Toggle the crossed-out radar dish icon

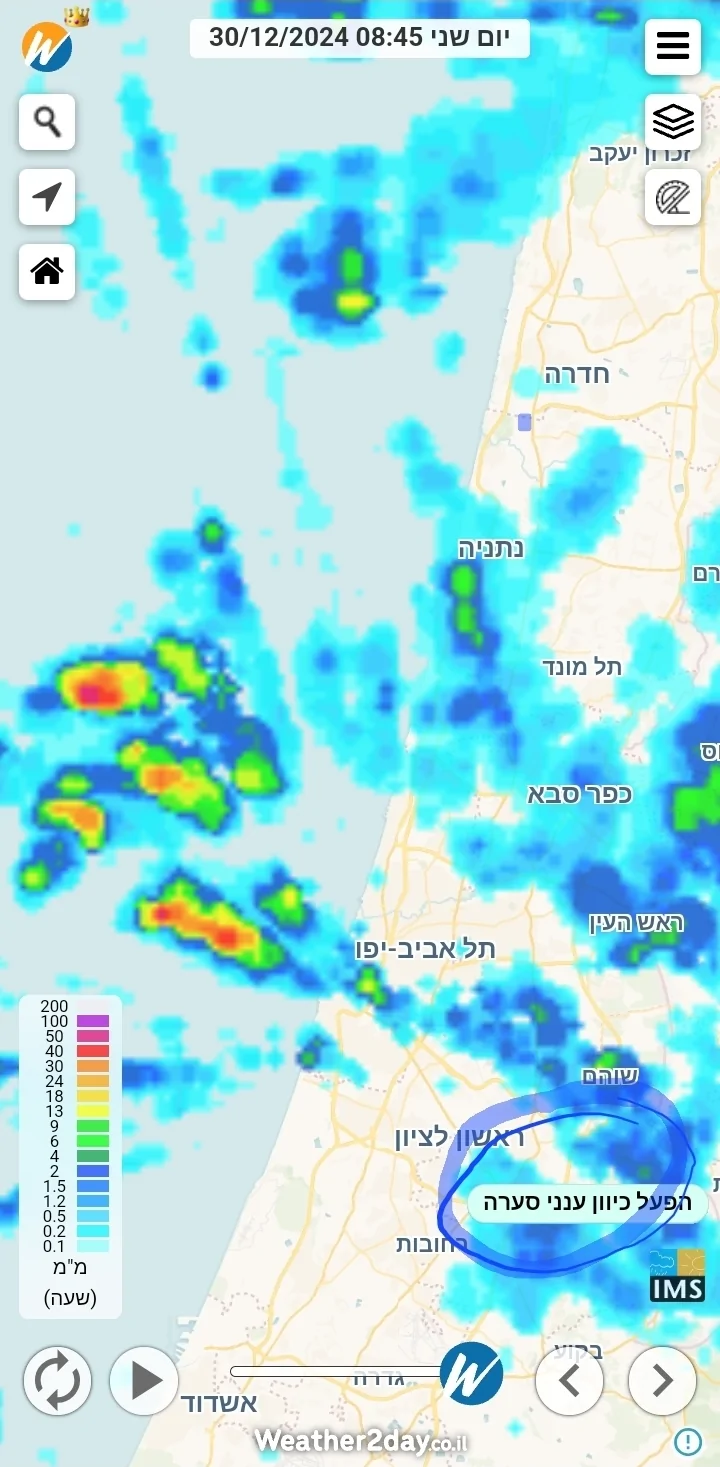pos(672,197)
